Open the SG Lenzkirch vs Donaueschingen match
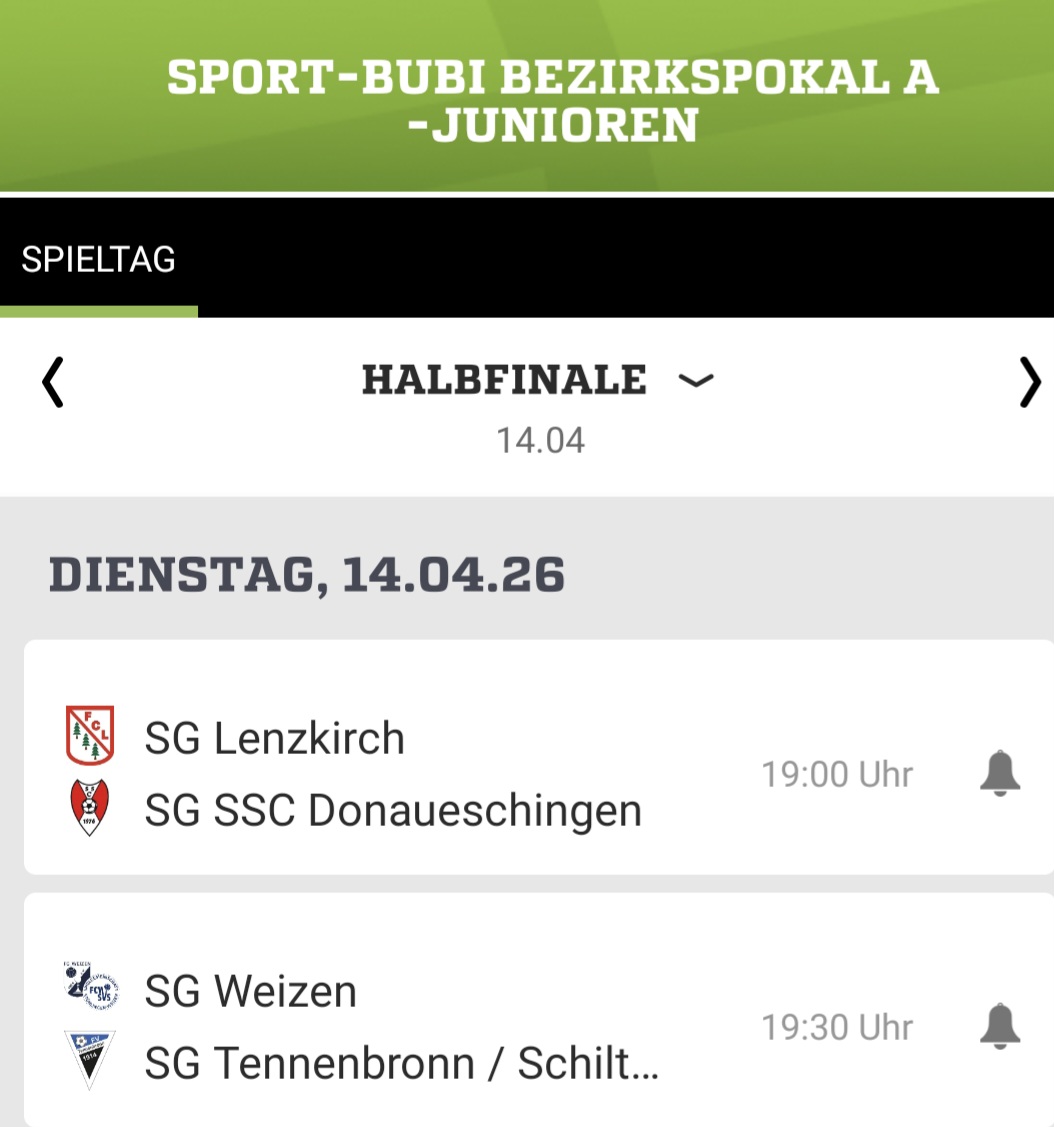The width and height of the screenshot is (1054, 1127). 400,775
